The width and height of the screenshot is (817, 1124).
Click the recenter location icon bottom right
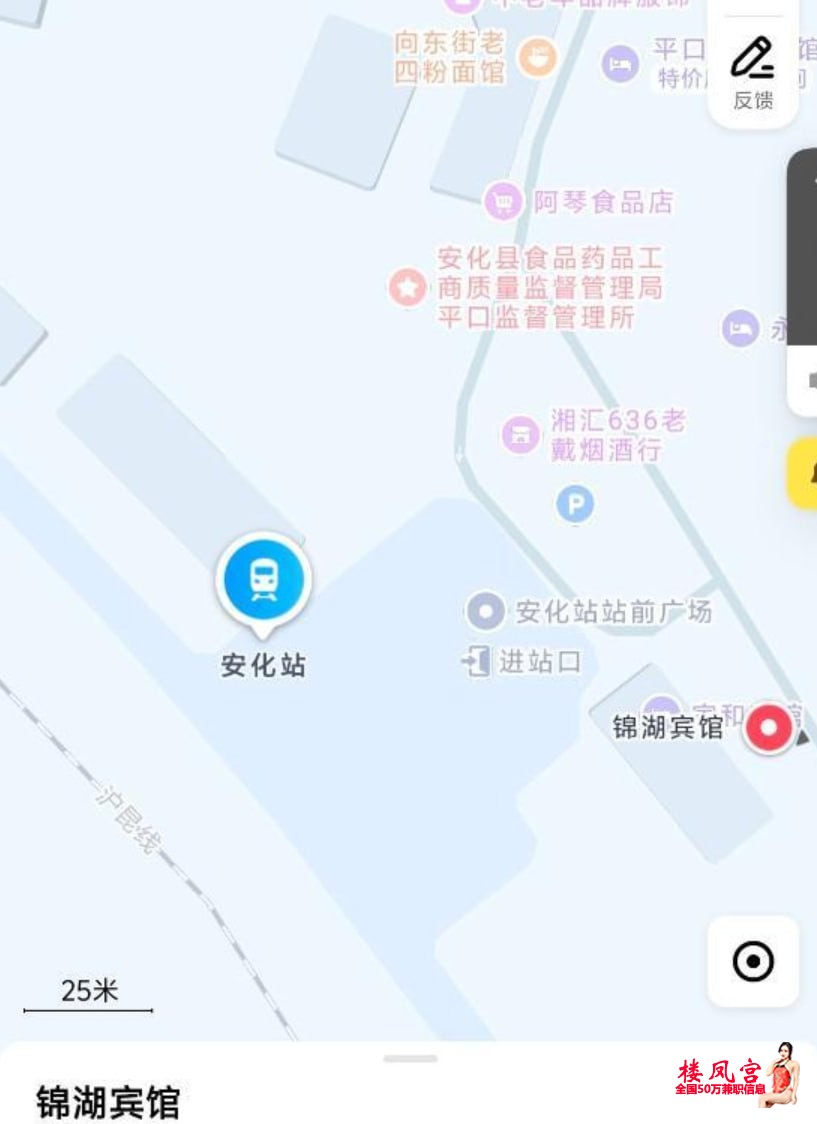coord(752,959)
